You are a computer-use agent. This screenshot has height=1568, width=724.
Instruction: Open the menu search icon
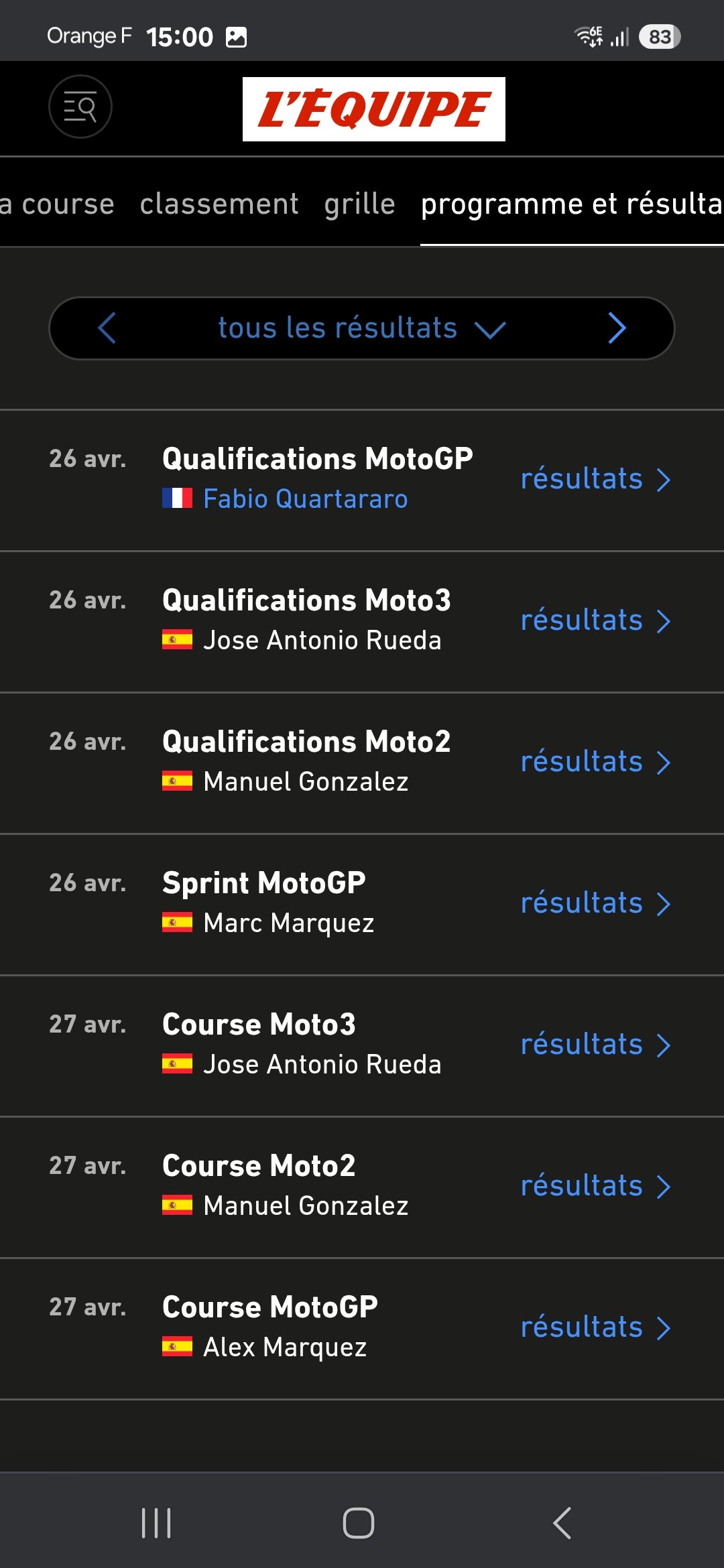click(x=80, y=107)
